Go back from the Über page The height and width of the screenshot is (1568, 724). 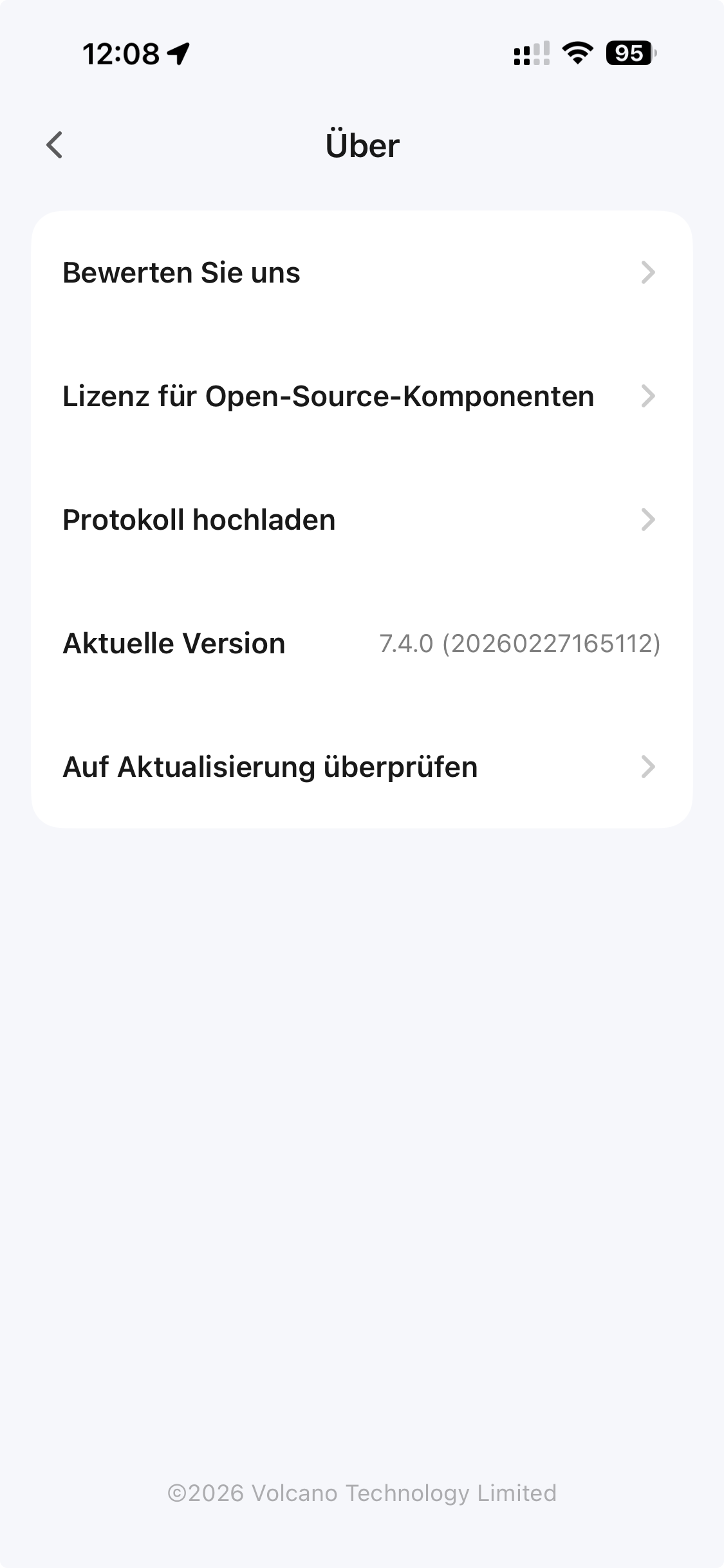tap(55, 145)
